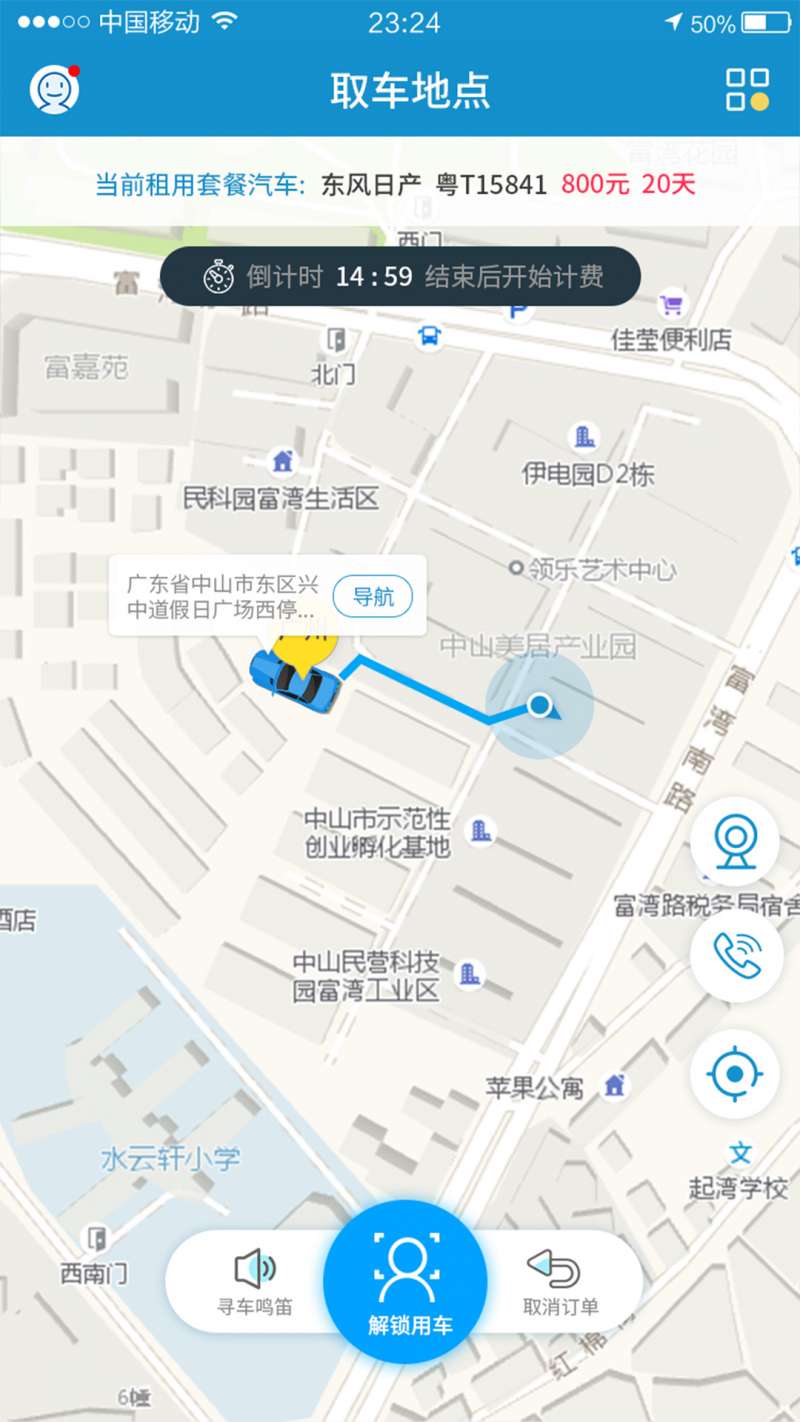
Task: Call customer service via phone icon
Action: pos(735,958)
